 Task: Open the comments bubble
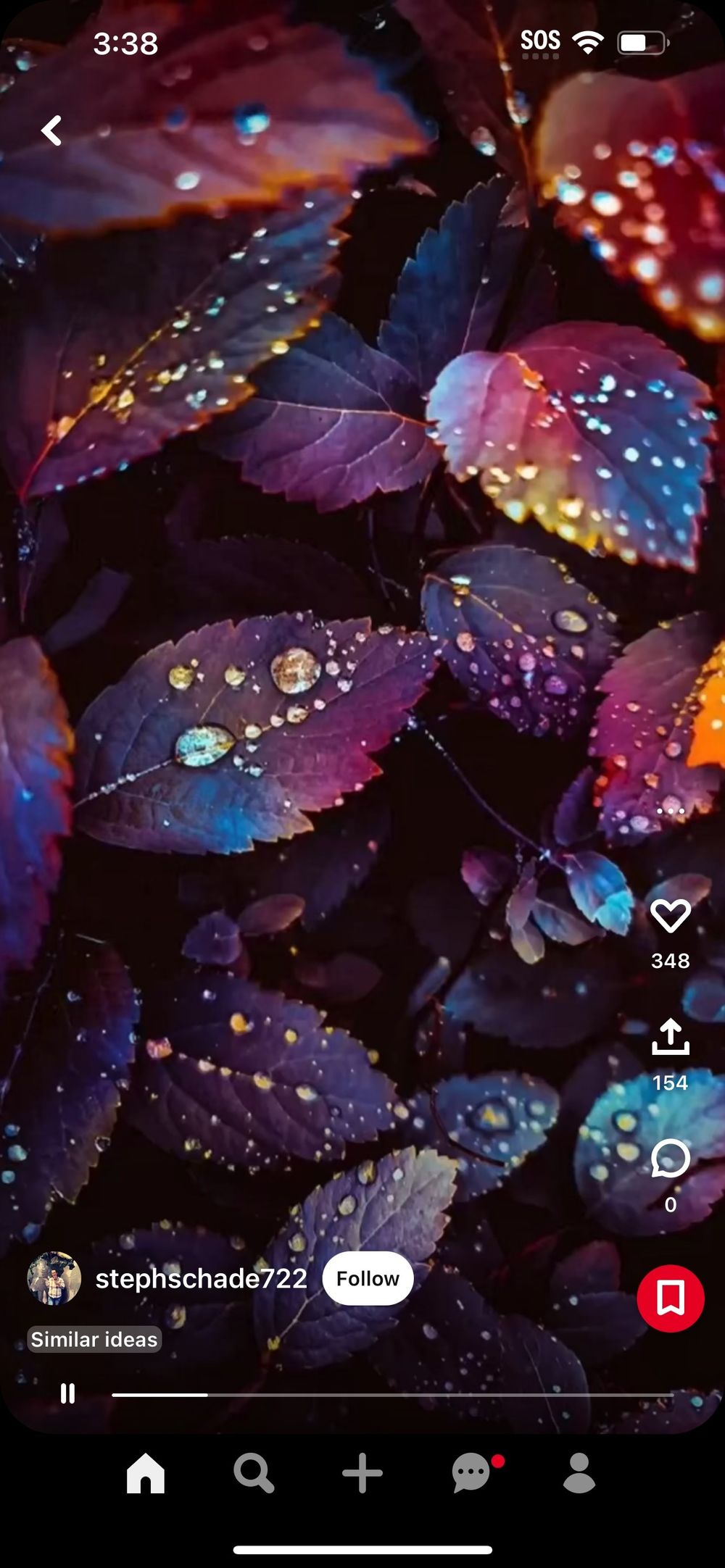point(671,1159)
